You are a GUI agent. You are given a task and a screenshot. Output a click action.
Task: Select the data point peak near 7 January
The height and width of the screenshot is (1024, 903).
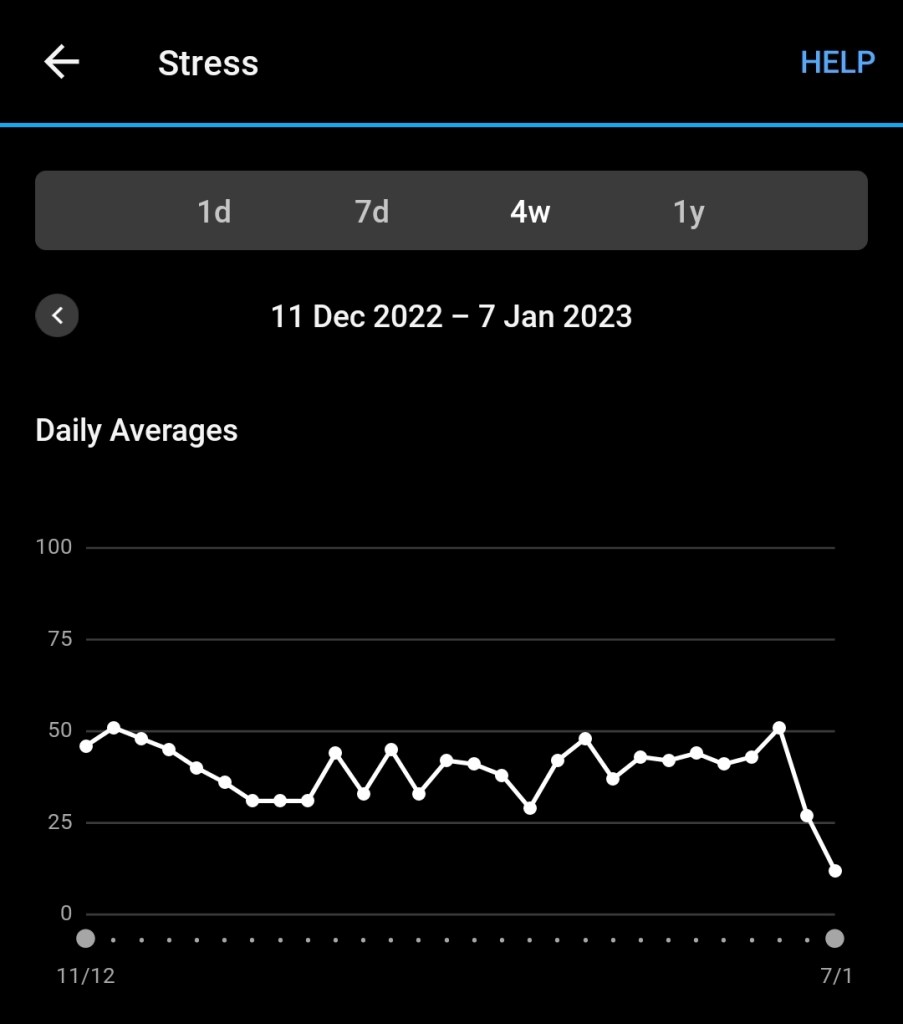point(778,728)
